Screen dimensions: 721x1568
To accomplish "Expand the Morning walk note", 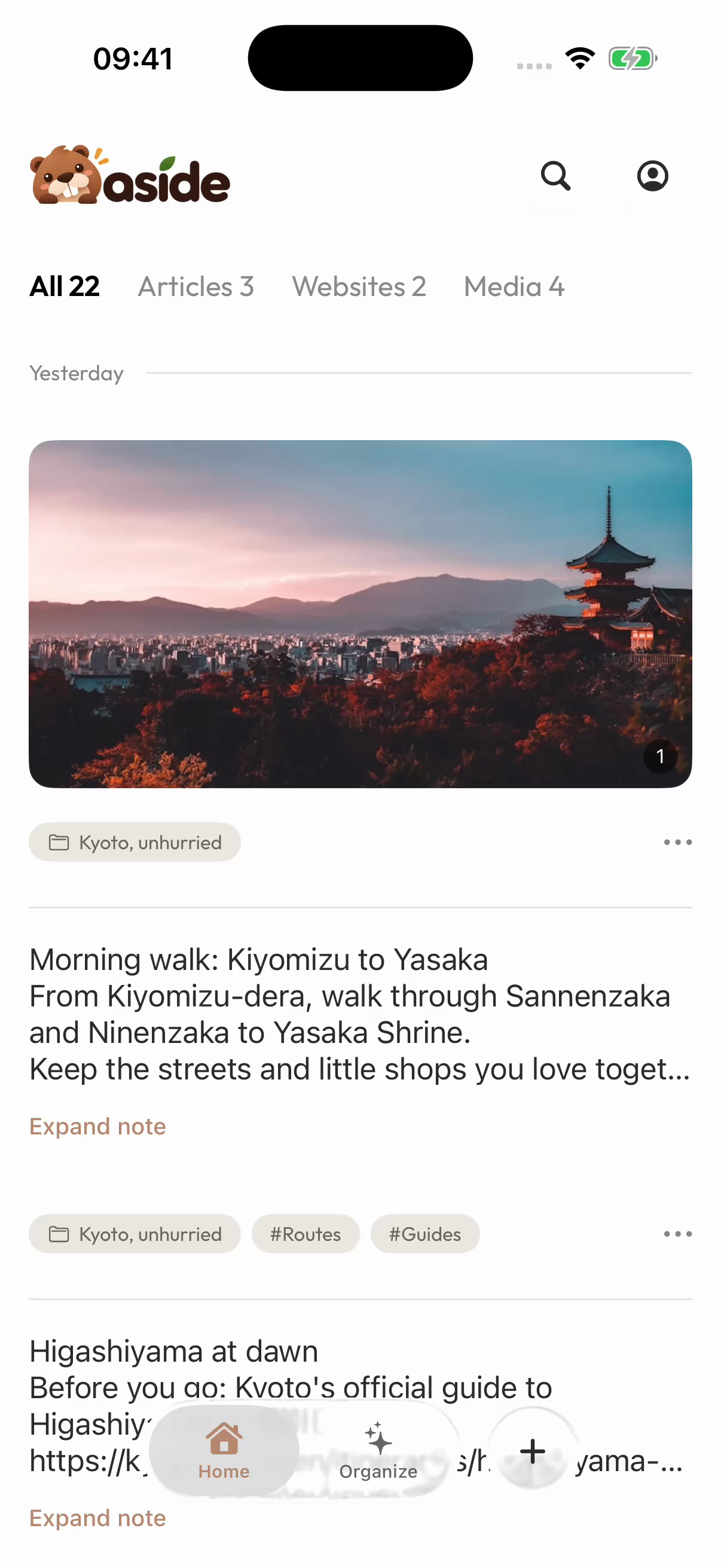I will [97, 1127].
